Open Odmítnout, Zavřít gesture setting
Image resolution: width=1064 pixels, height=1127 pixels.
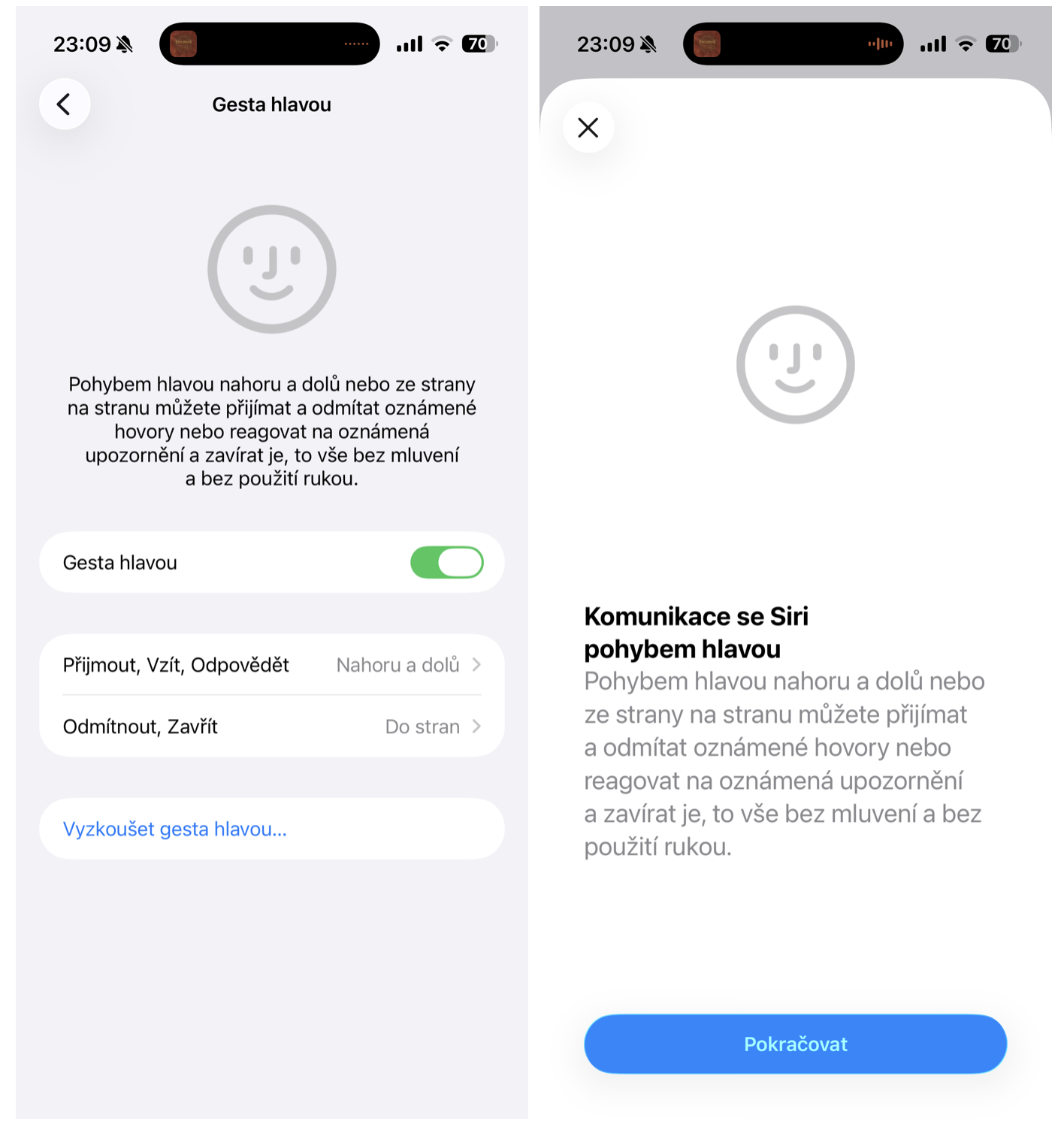tap(271, 727)
